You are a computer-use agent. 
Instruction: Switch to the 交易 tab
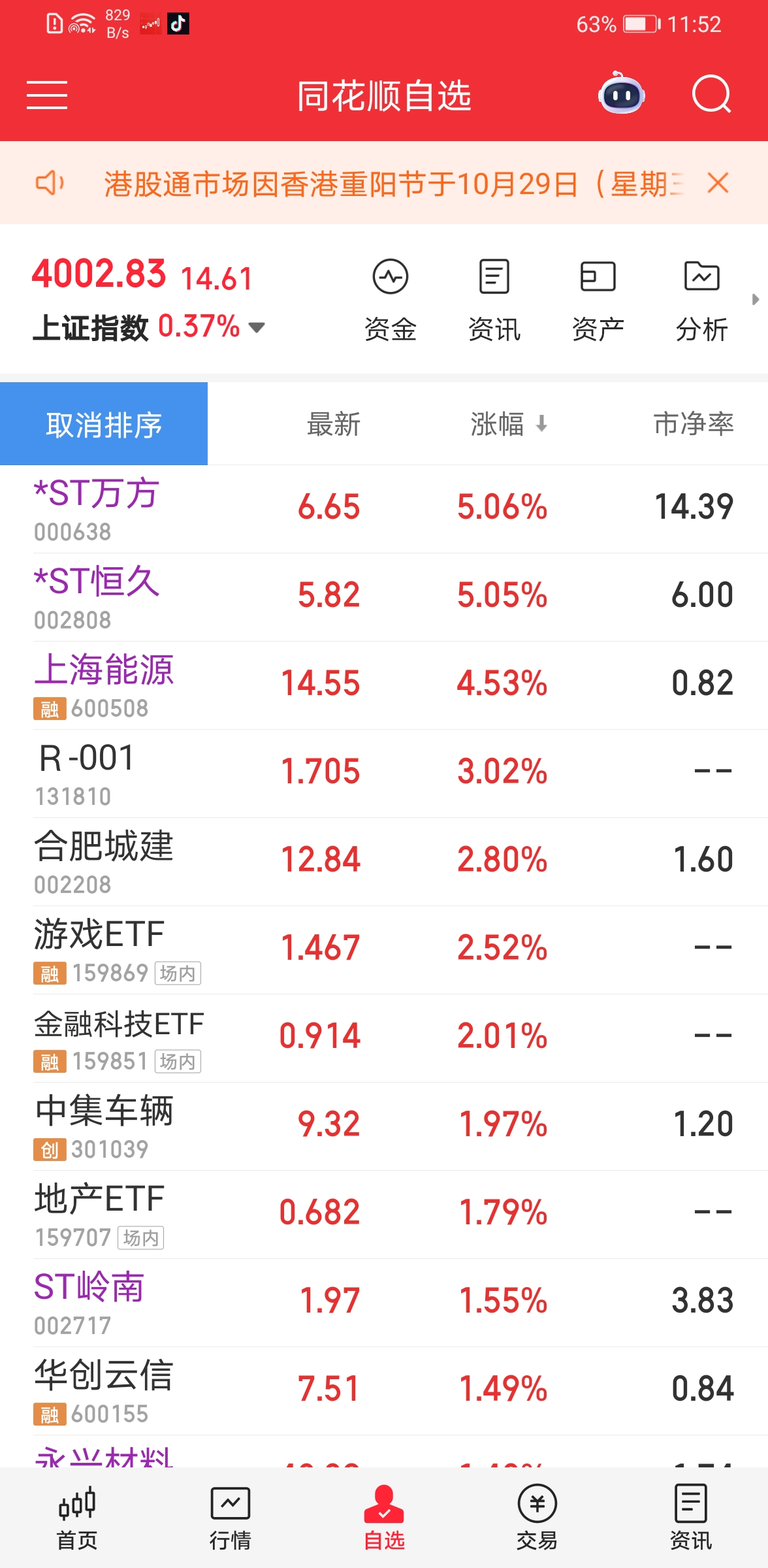[x=537, y=1518]
